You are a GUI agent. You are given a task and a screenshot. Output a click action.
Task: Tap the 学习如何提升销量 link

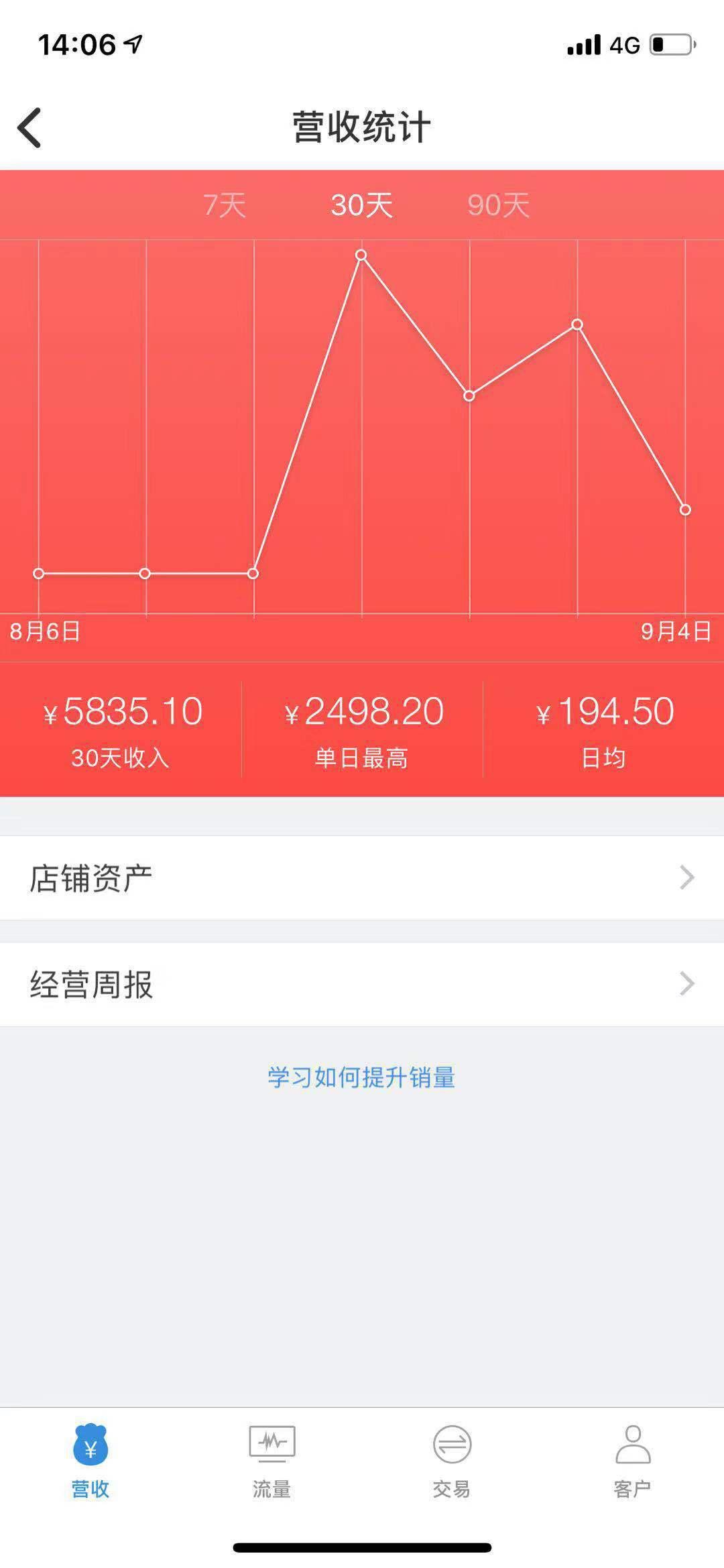click(361, 1077)
